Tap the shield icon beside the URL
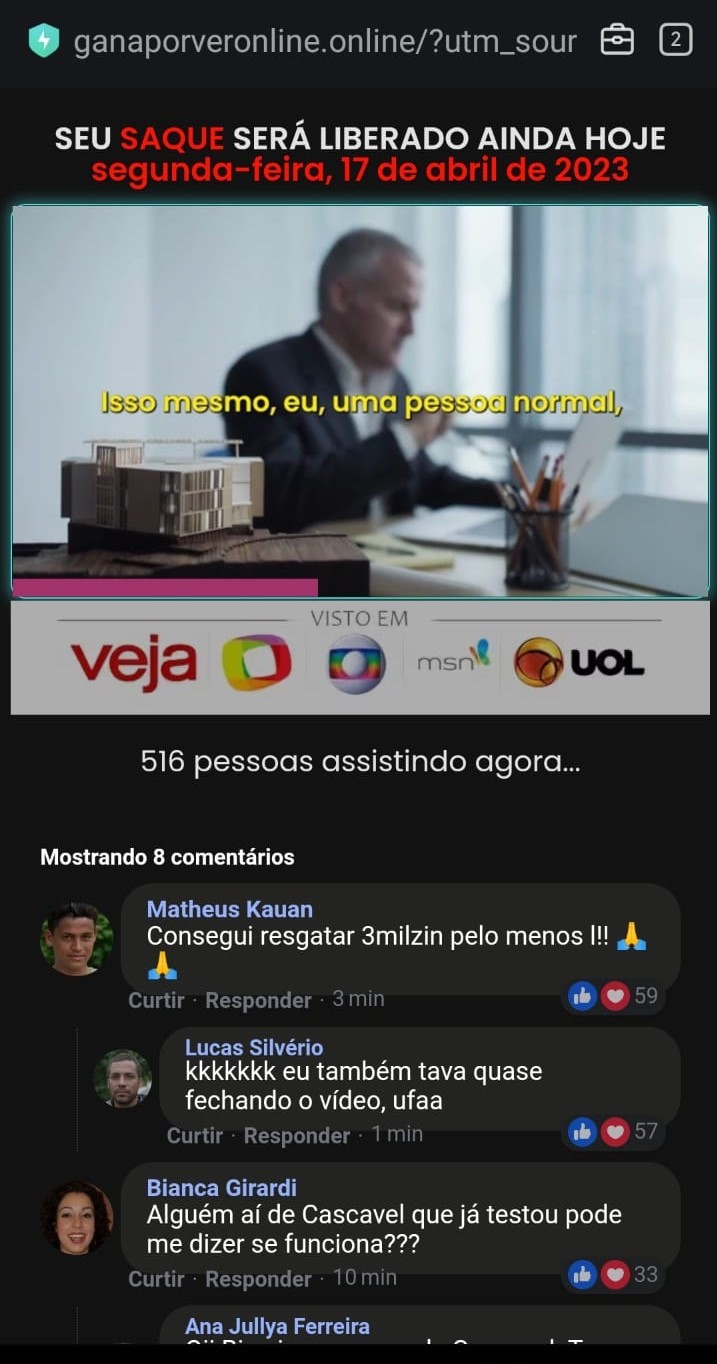Screen dimensions: 717x1364 point(43,41)
